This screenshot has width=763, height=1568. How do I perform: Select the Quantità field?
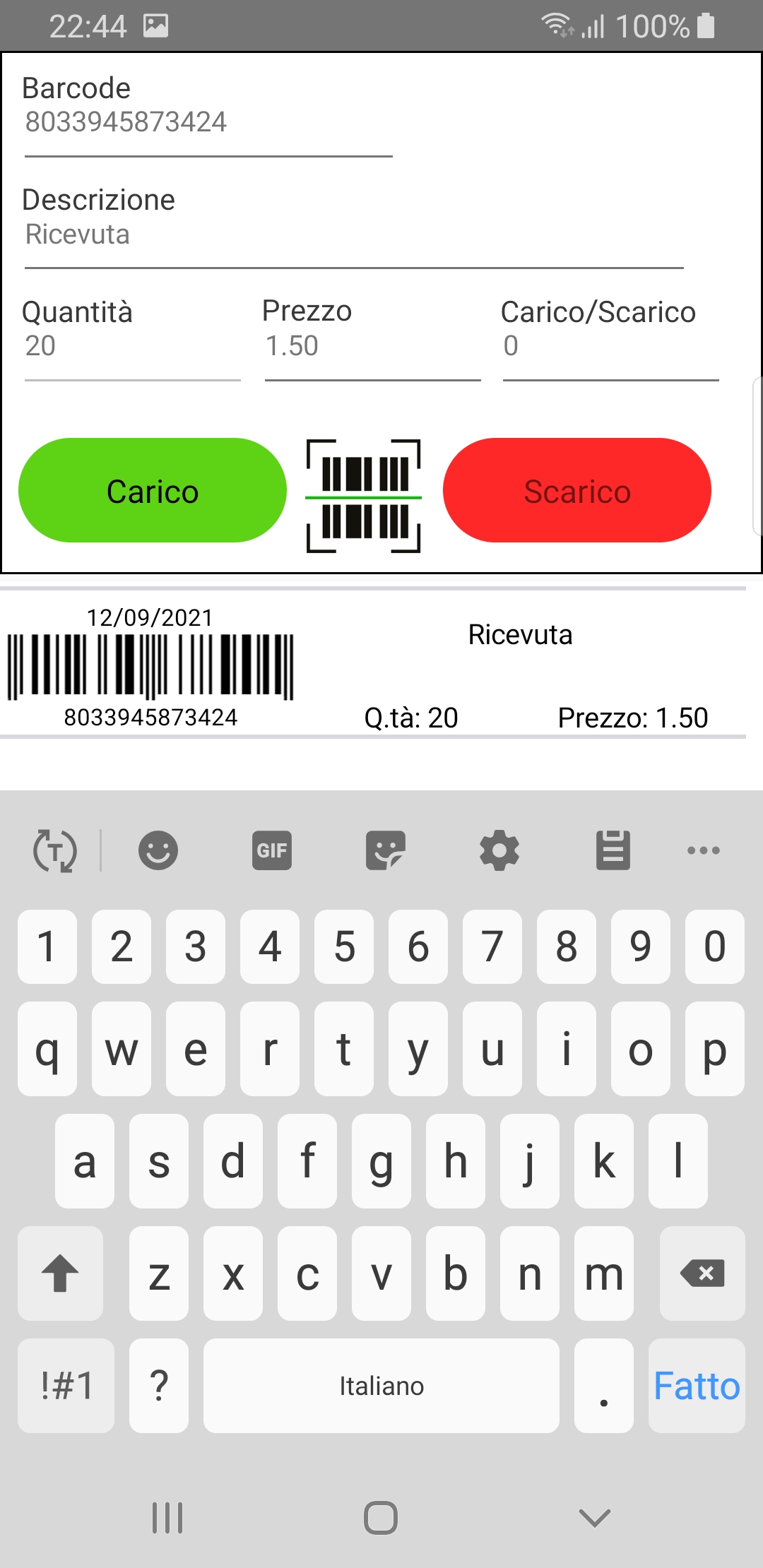pos(132,347)
